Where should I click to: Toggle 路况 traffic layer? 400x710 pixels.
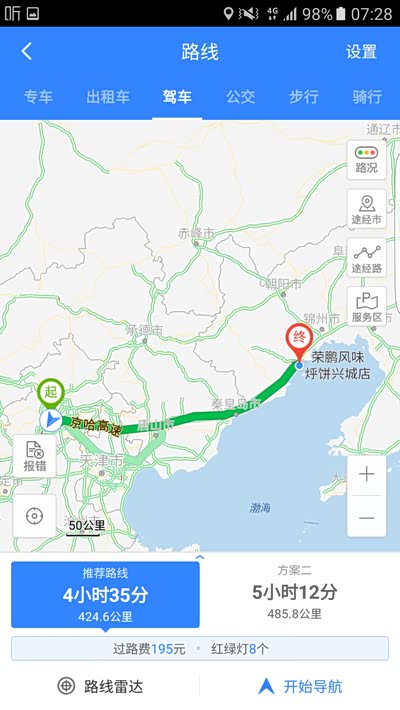pyautogui.click(x=366, y=159)
